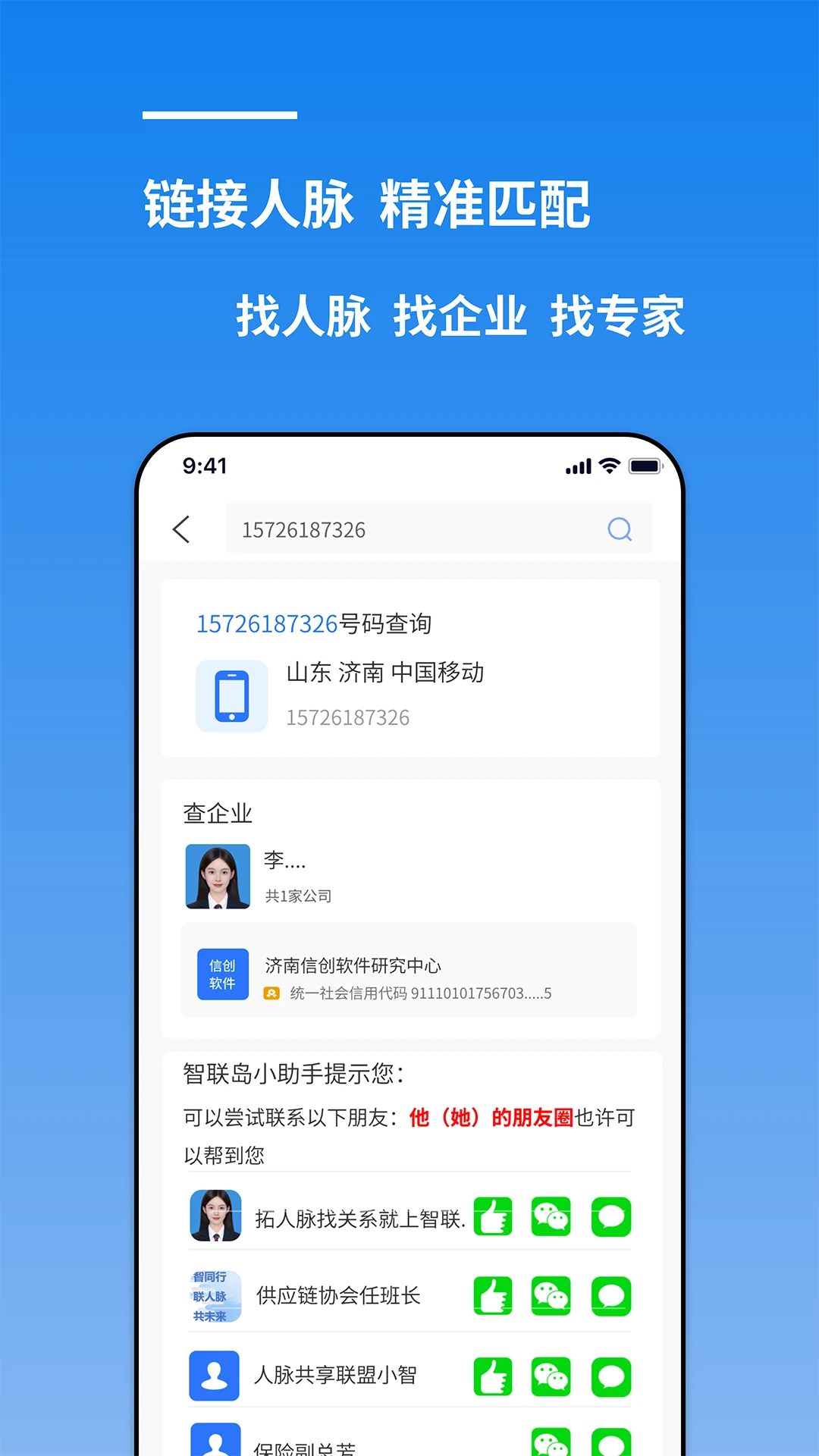Toggle thumbs-up for 供应链协会任班长

(x=493, y=1296)
